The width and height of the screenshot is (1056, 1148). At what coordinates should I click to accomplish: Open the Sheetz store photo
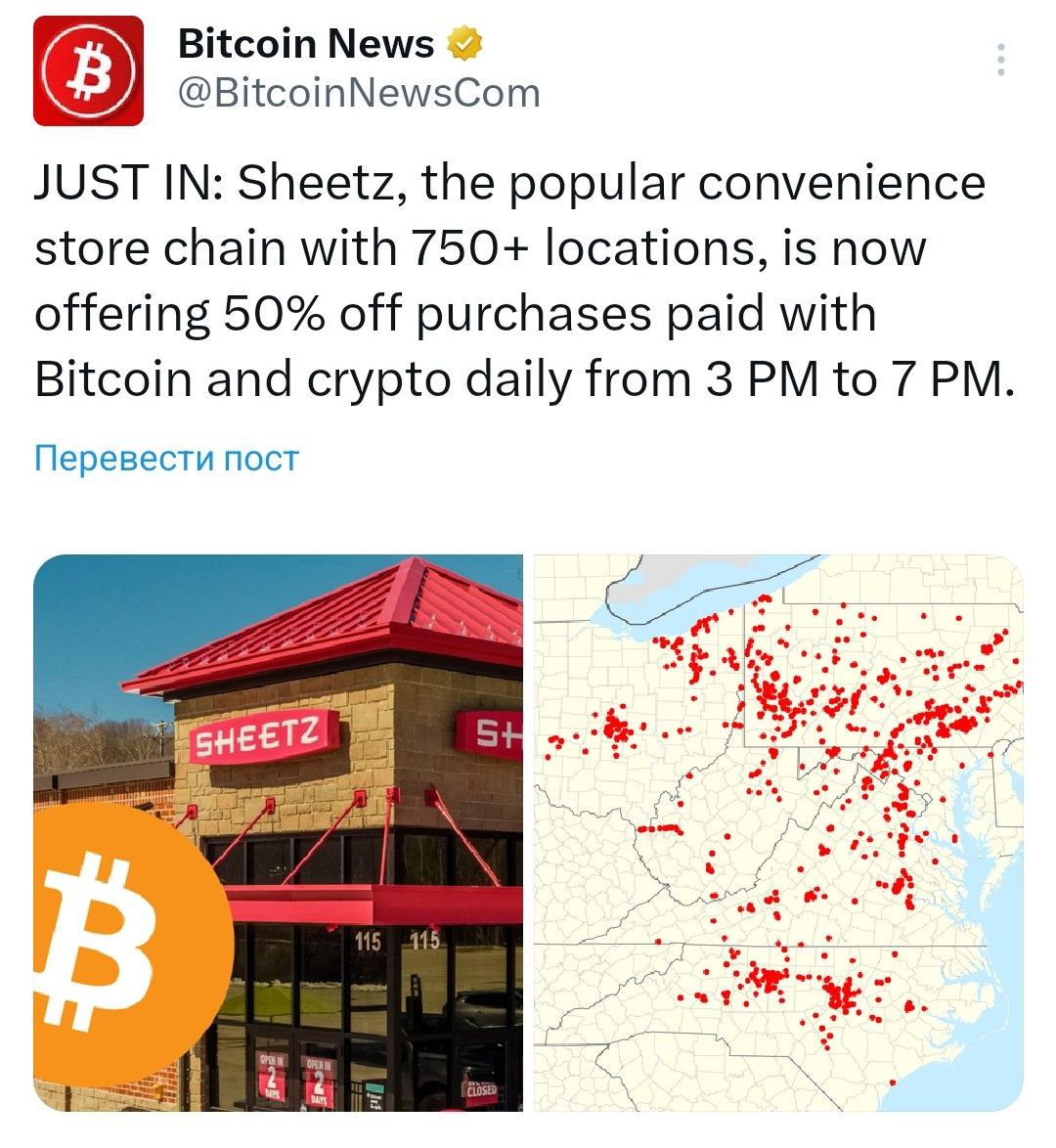coord(278,832)
